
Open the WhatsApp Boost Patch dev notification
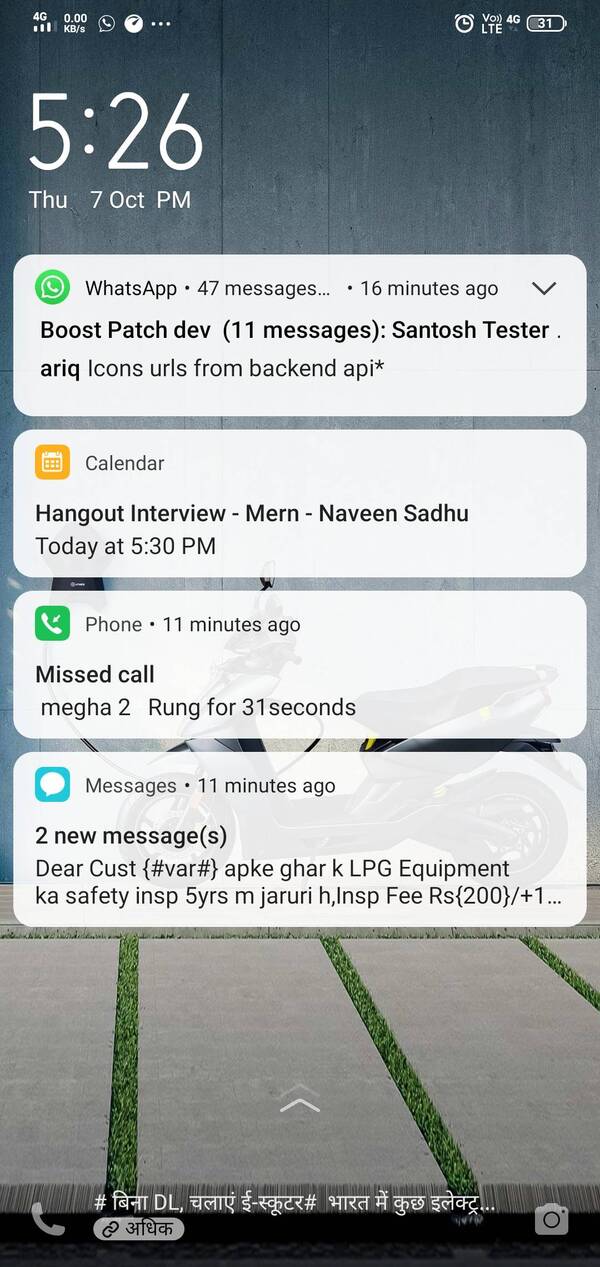pyautogui.click(x=300, y=349)
